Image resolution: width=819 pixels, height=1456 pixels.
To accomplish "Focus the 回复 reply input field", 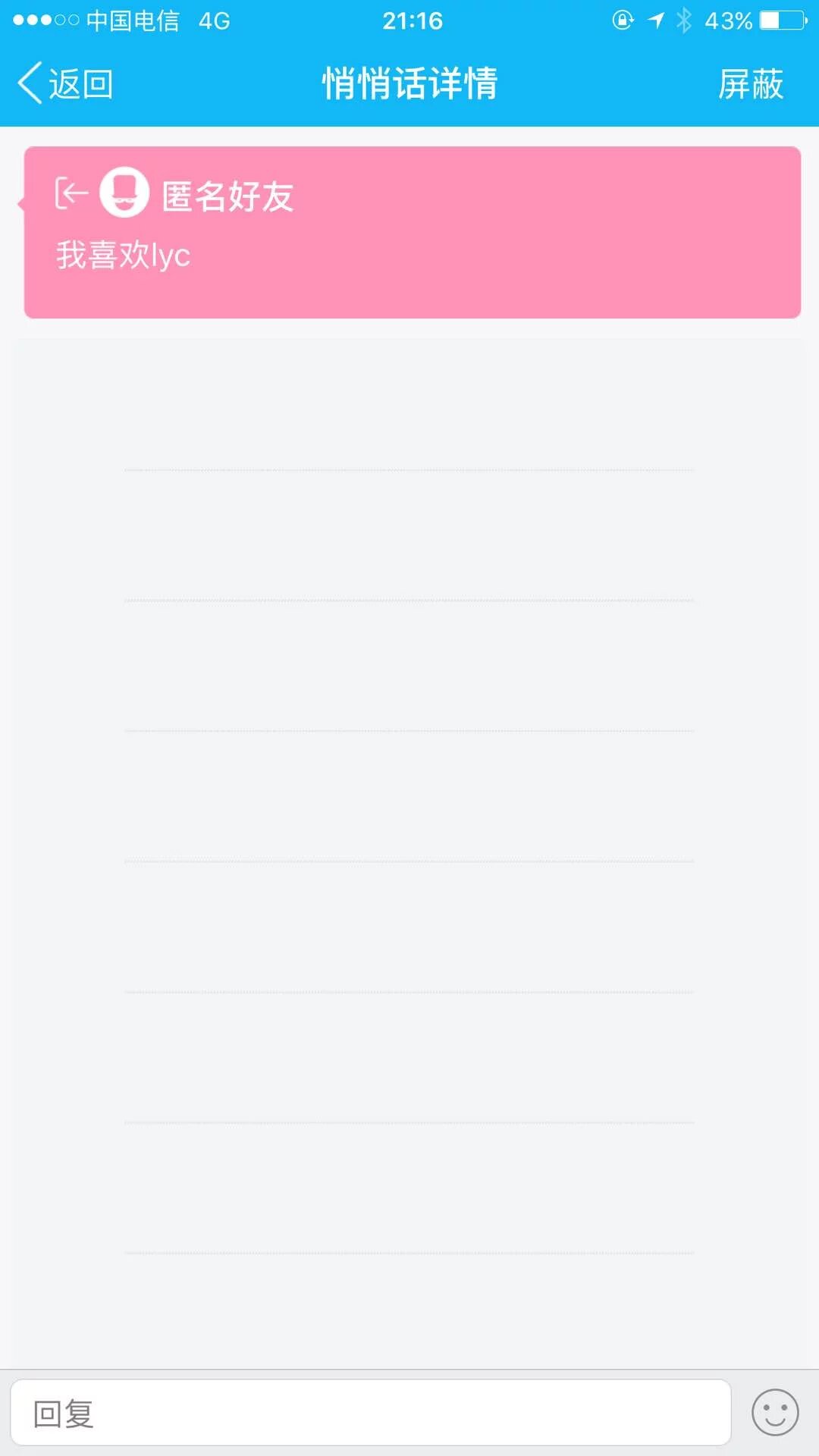I will coord(371,1413).
